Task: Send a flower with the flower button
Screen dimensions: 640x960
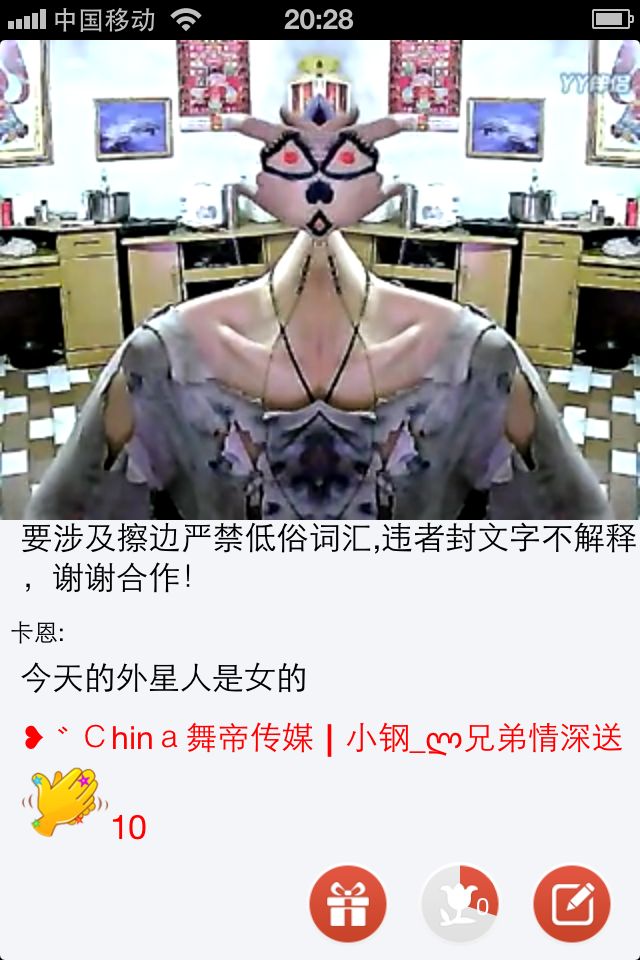Action: coord(460,903)
